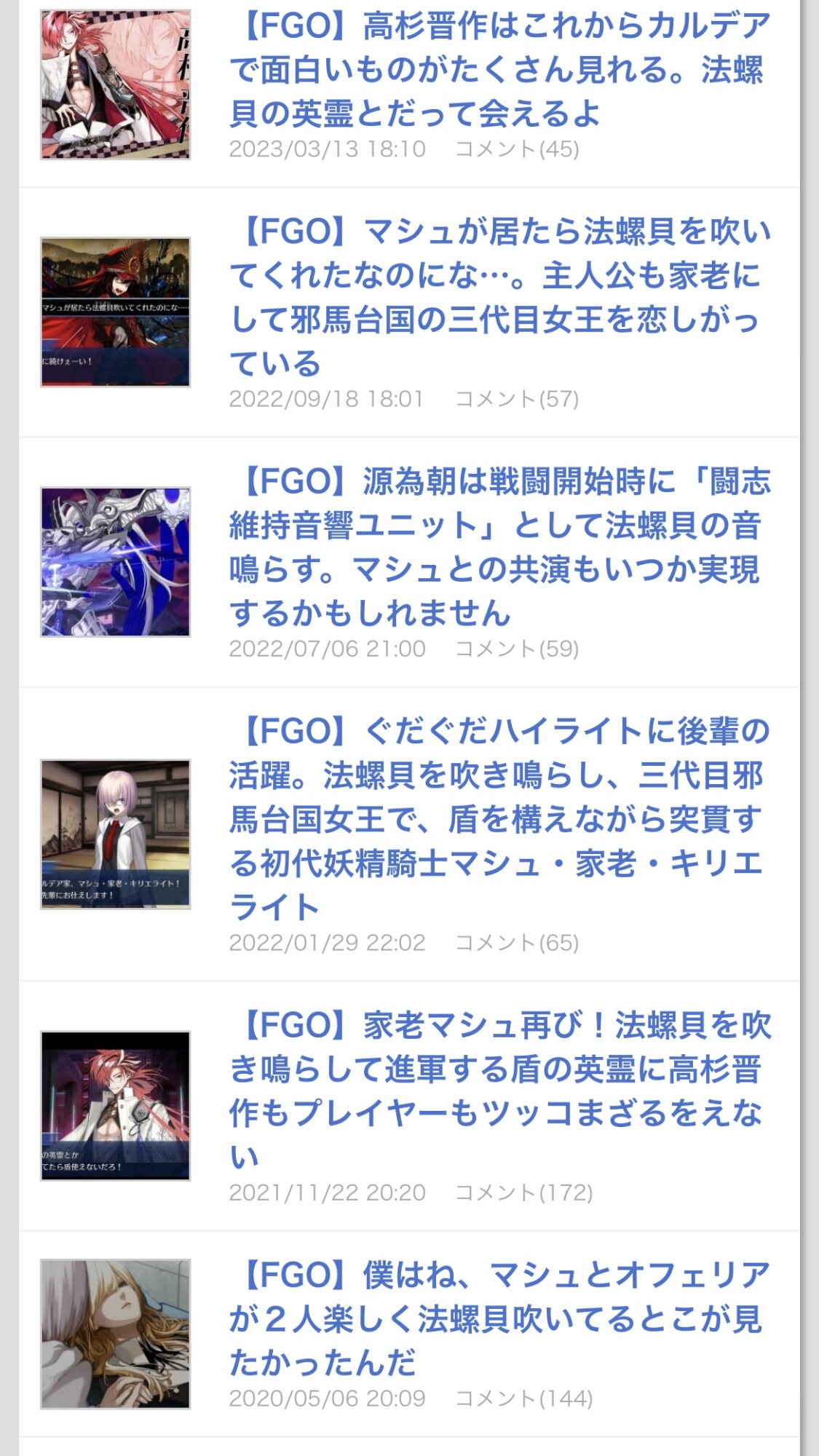Open the ぐだぐだハイライト article about 後輩

point(499,819)
